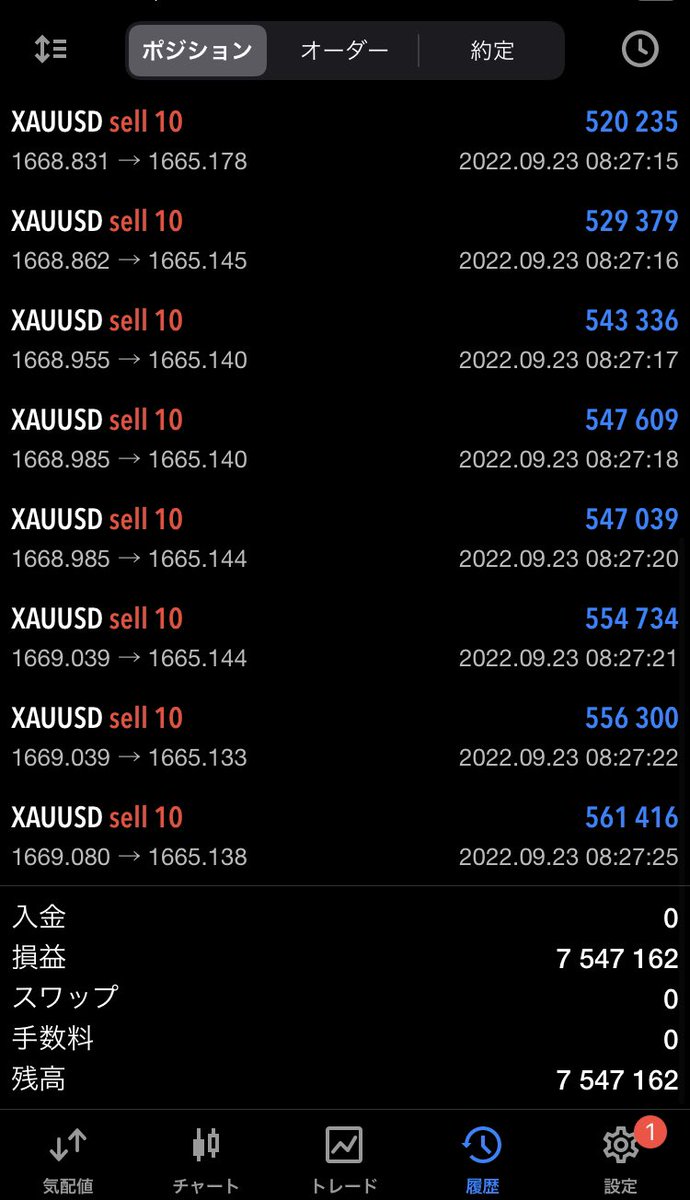Screen dimensions: 690x1200
Task: Open the trade with profit 561 416
Action: (x=345, y=836)
